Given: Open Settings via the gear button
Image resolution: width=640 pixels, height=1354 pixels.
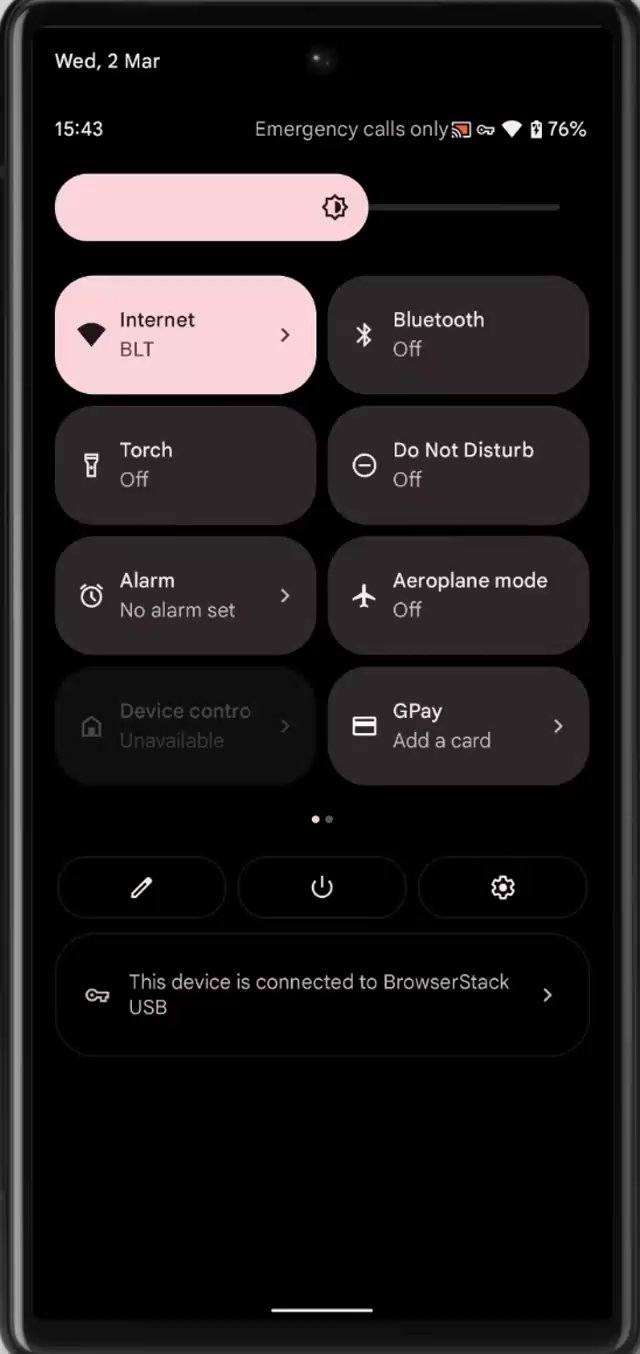Looking at the screenshot, I should coord(503,887).
